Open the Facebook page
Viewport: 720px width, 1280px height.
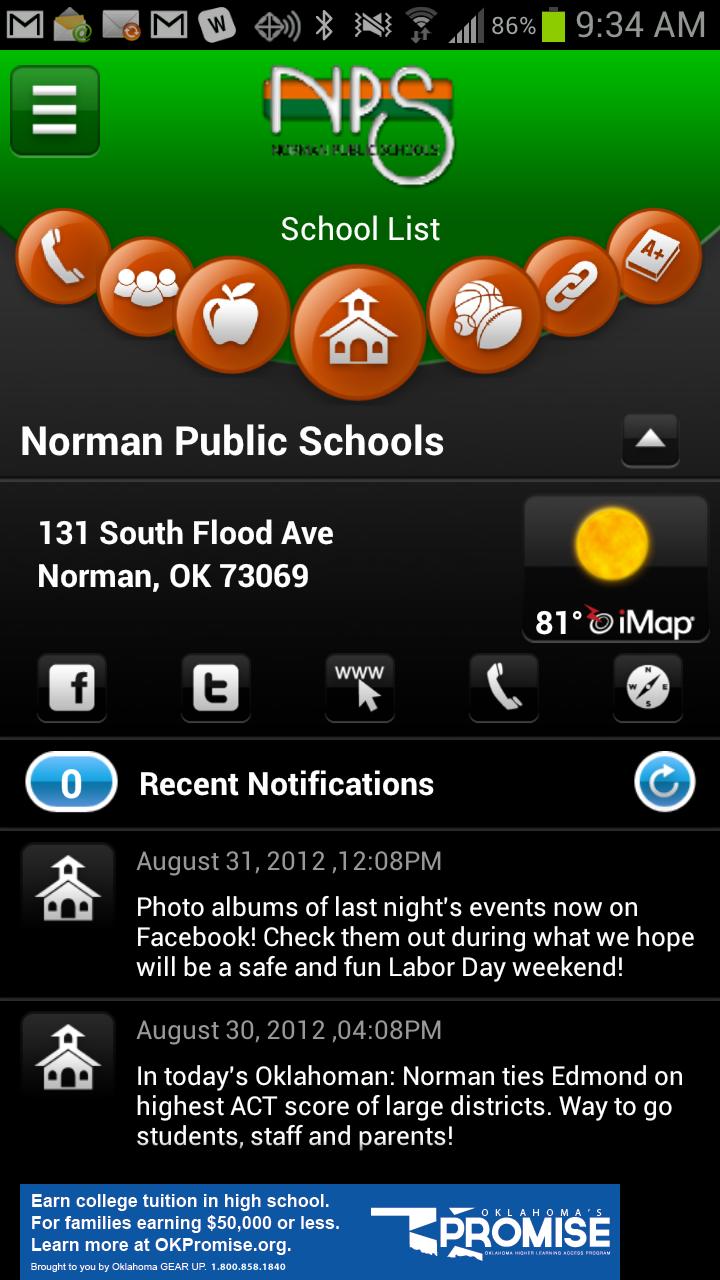click(72, 688)
